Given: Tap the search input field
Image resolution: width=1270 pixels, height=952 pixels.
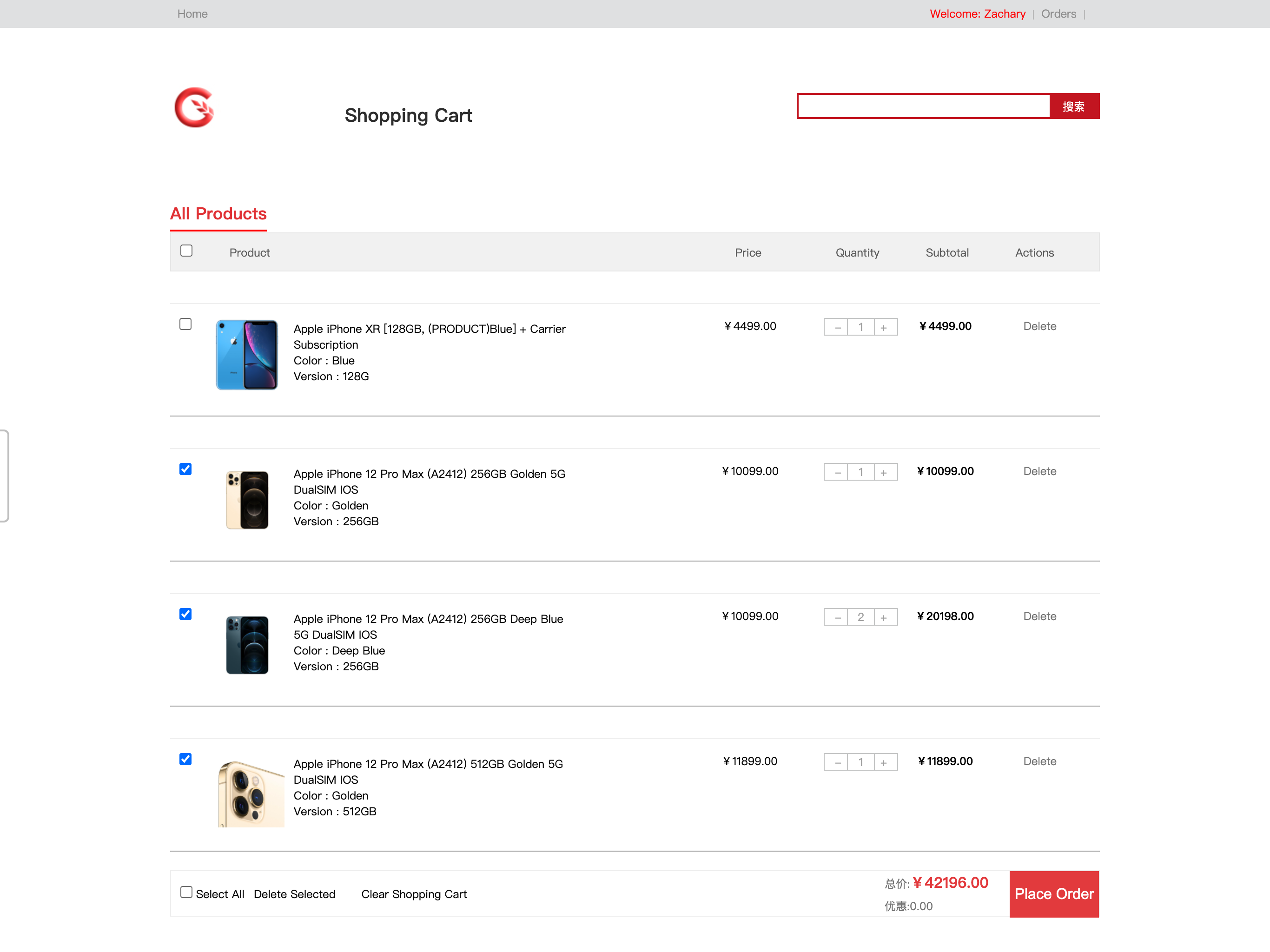Looking at the screenshot, I should coord(923,106).
